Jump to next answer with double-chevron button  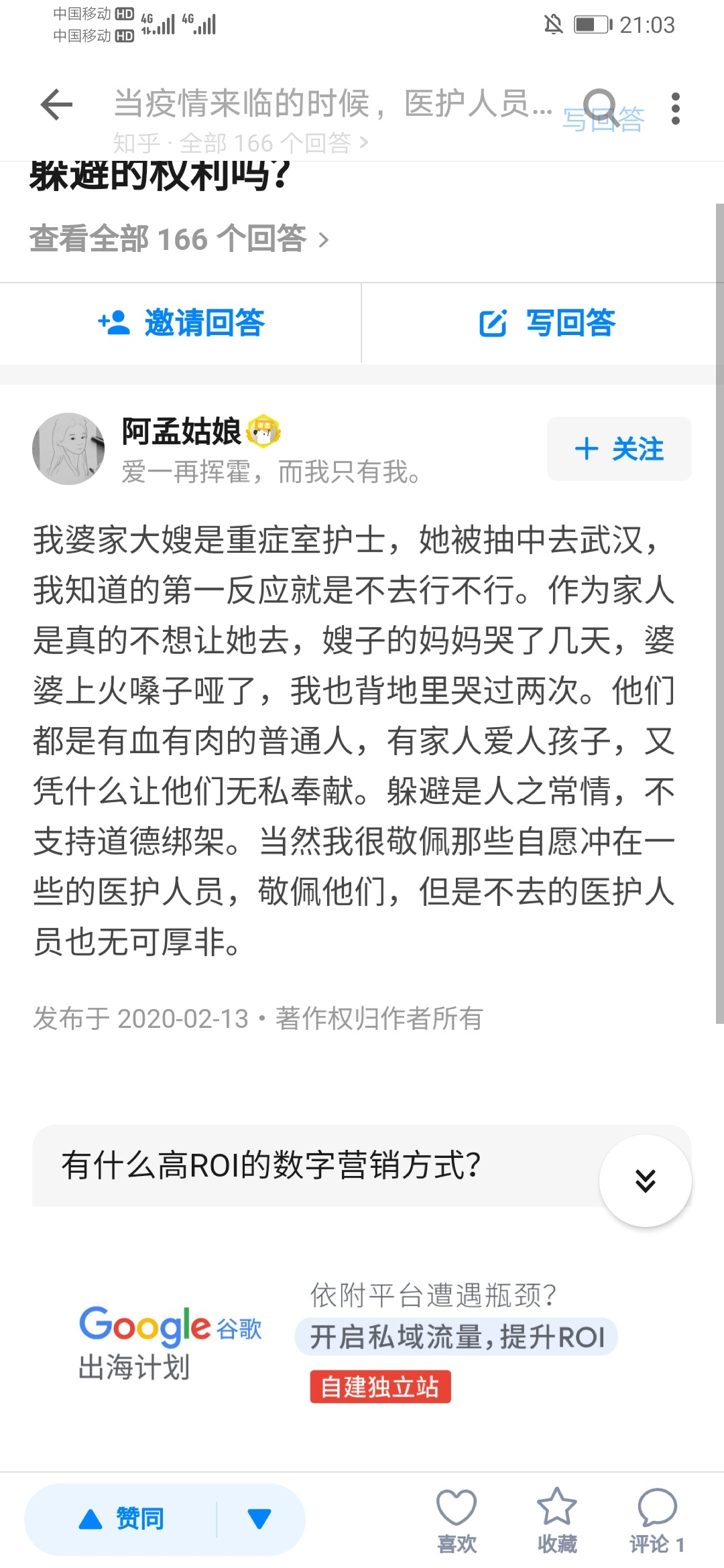(645, 1180)
